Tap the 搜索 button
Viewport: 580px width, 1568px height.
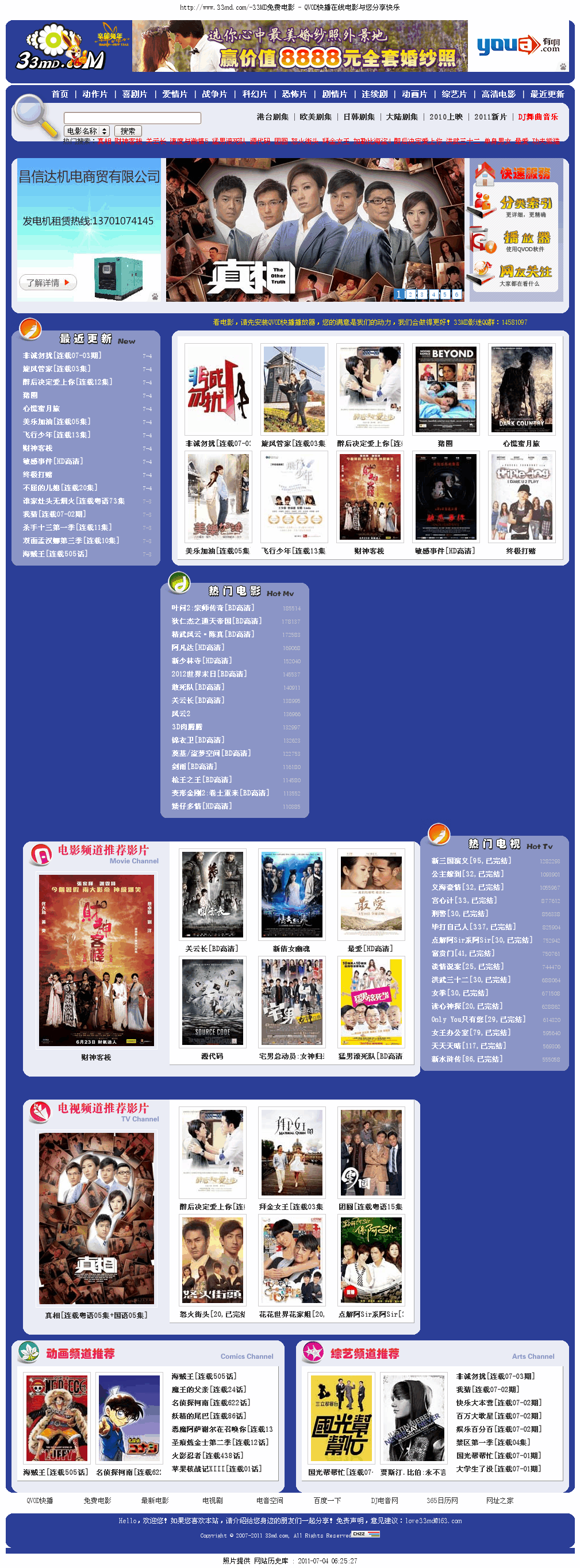(x=128, y=131)
